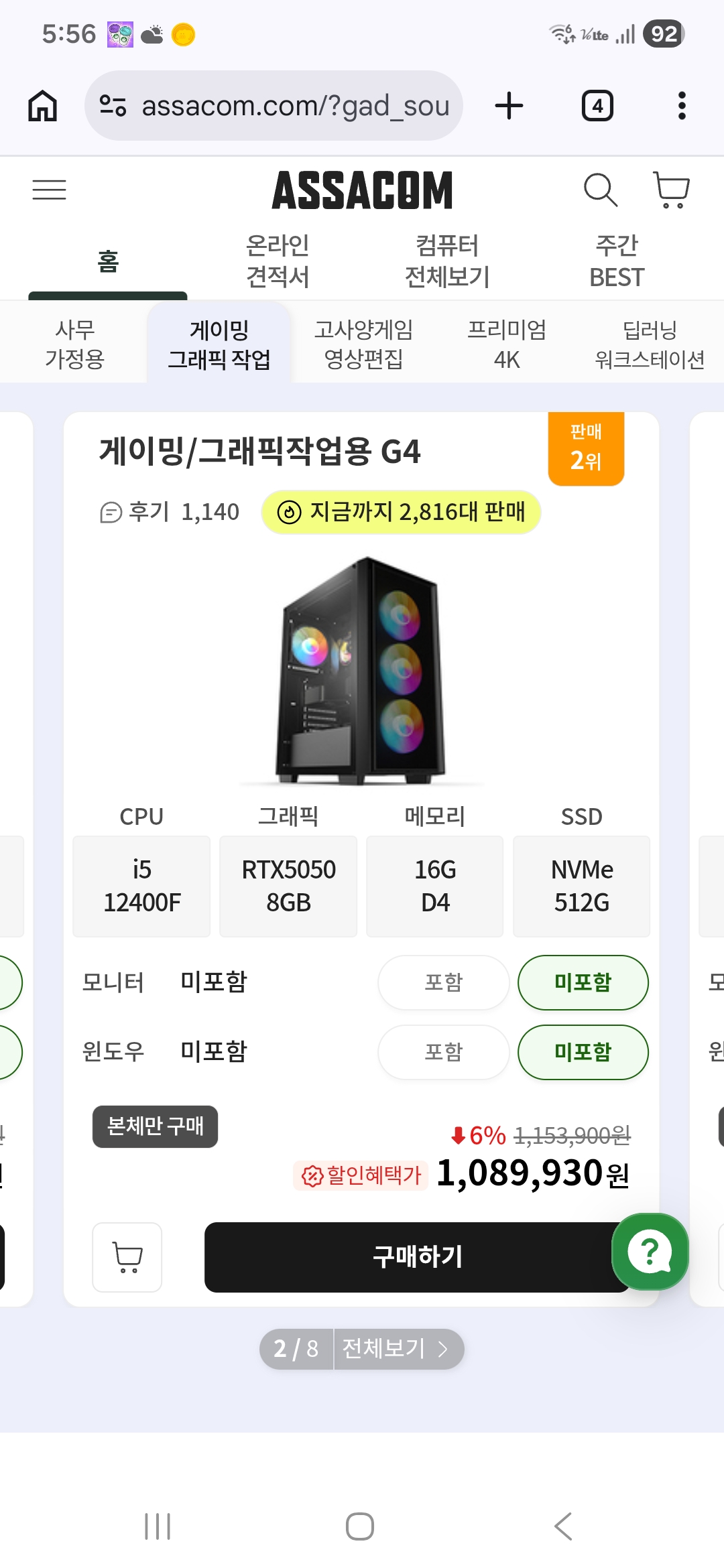This screenshot has width=724, height=1568.
Task: Choose 포함 for the 모니터 option
Action: [x=443, y=982]
